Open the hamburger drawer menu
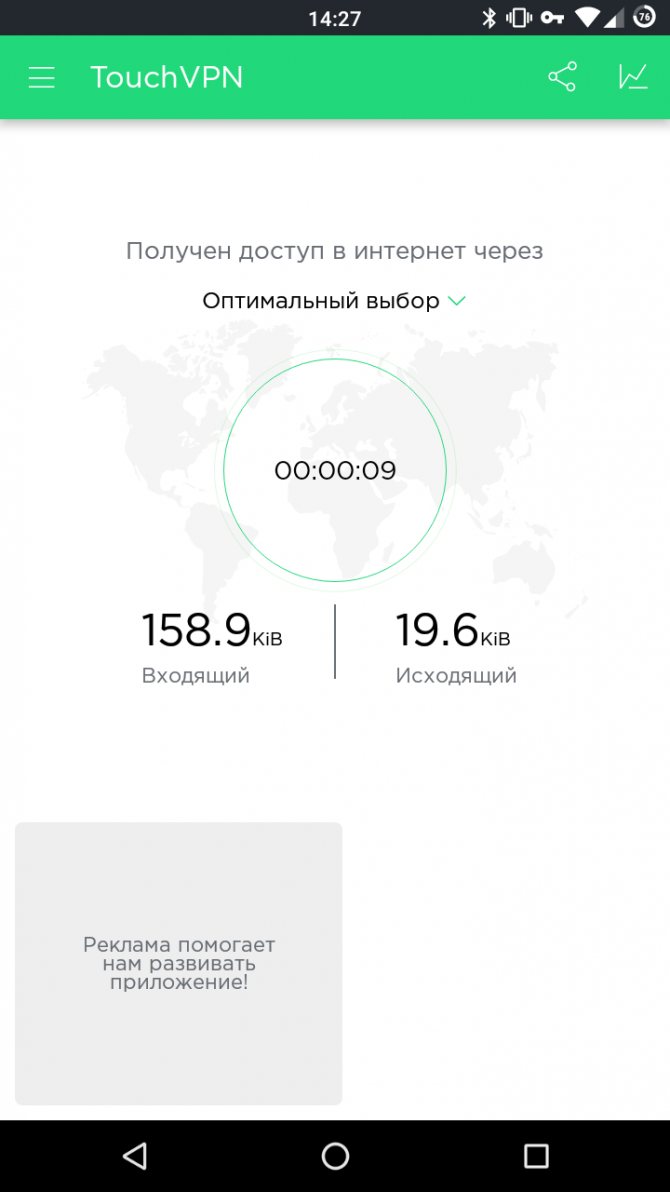This screenshot has height=1192, width=670. [x=42, y=78]
